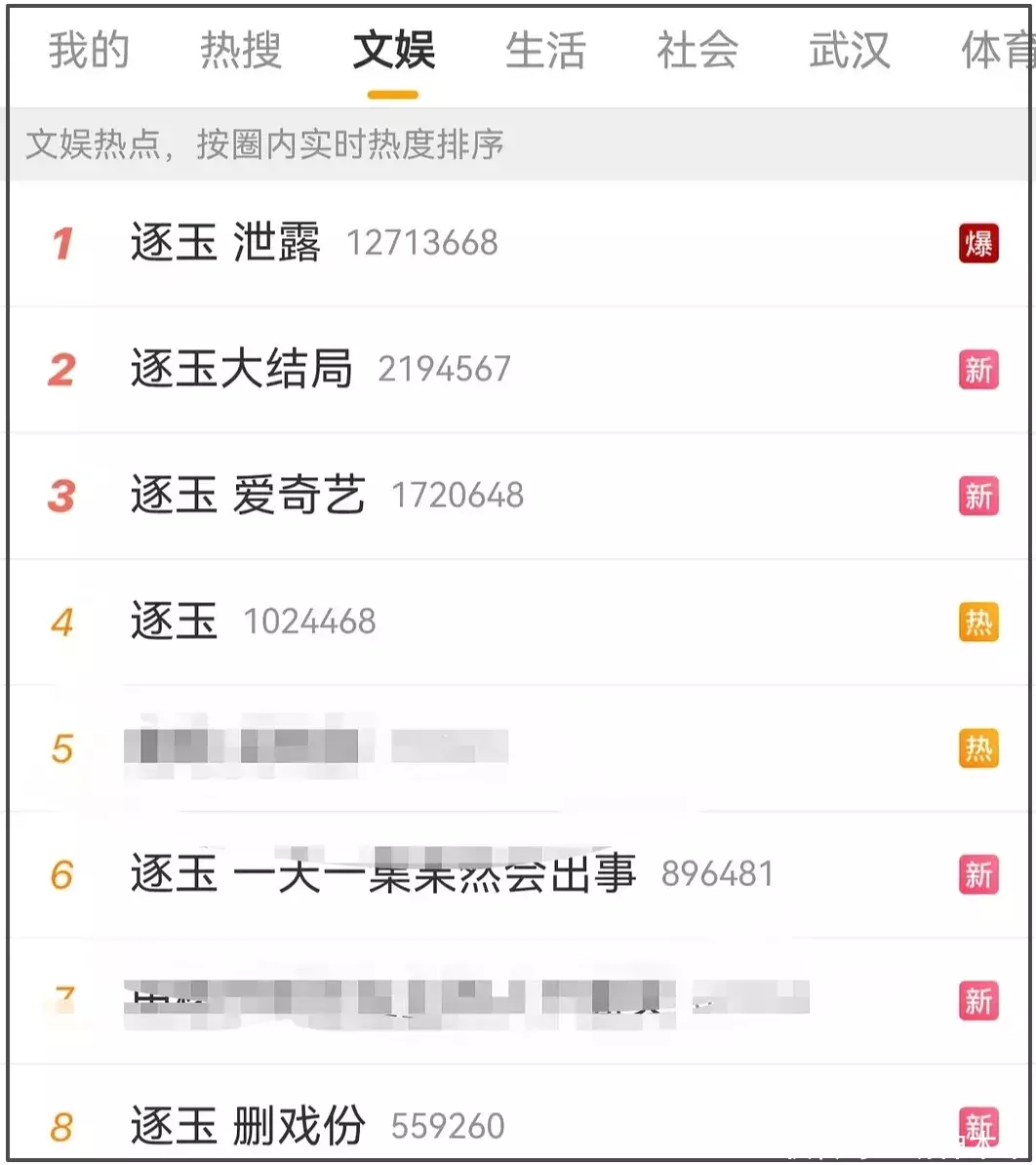Go to the 武汉 tab
Image resolution: width=1036 pixels, height=1165 pixels.
pos(849,51)
